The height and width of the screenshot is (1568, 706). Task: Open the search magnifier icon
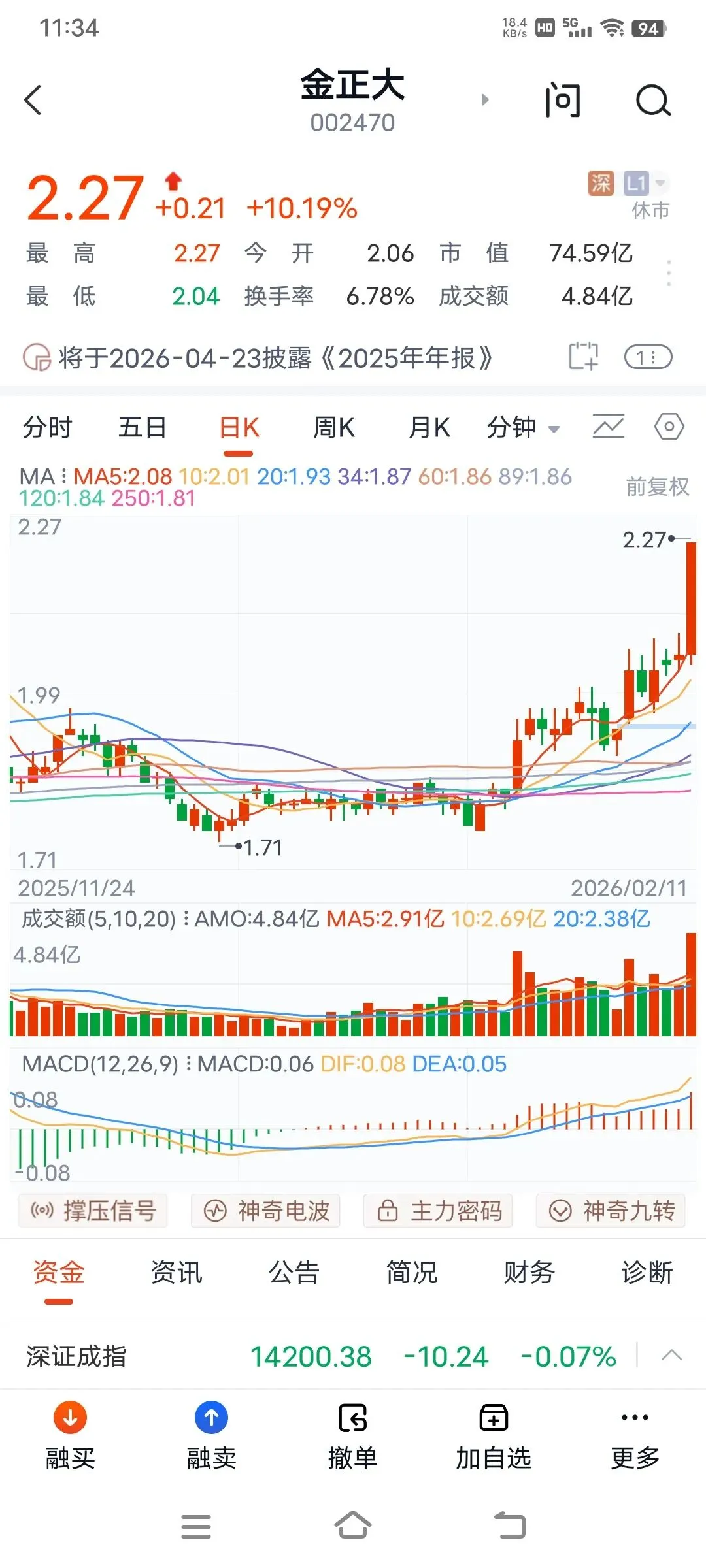click(x=653, y=100)
